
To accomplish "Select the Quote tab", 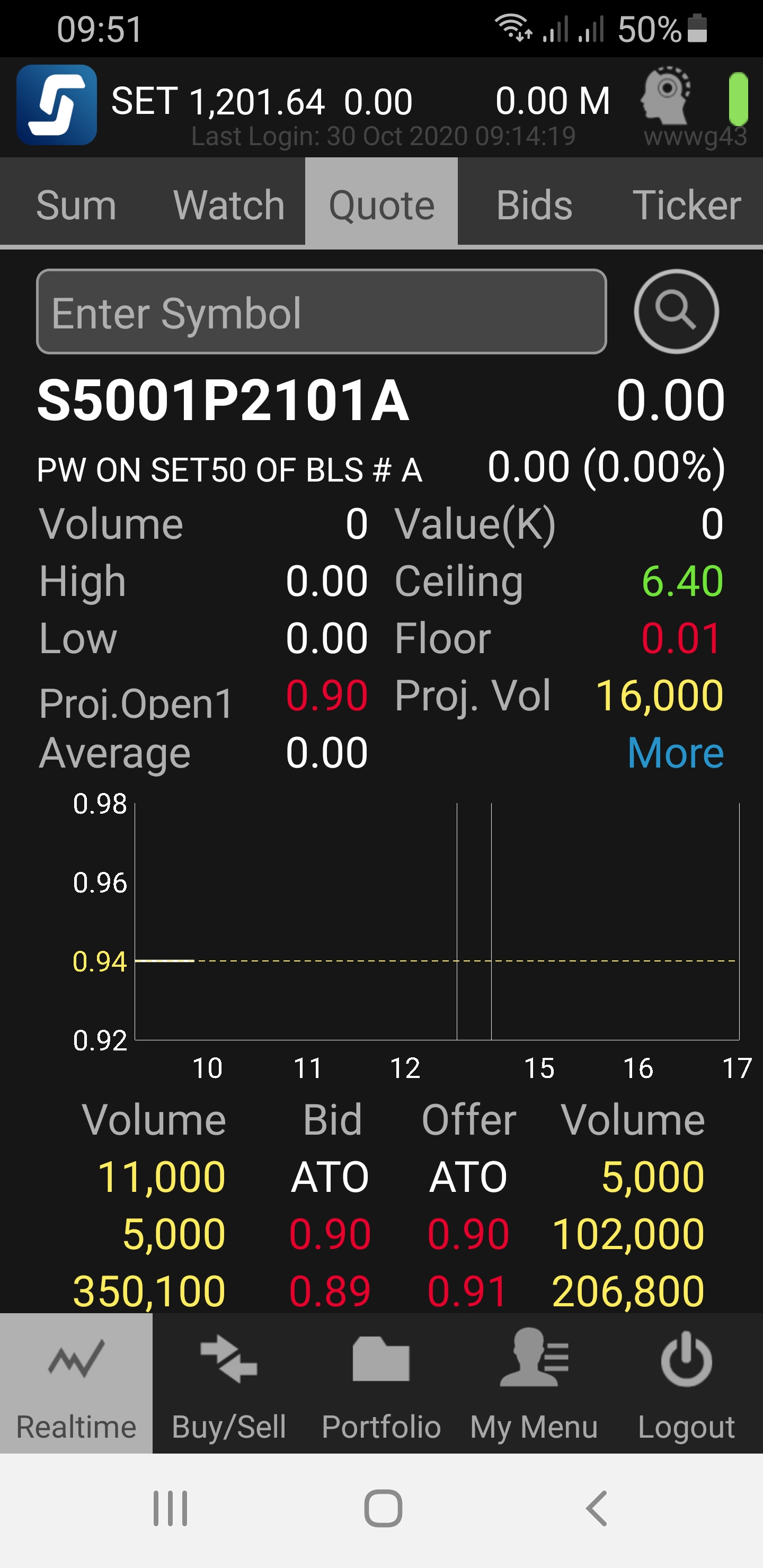I will click(x=381, y=204).
